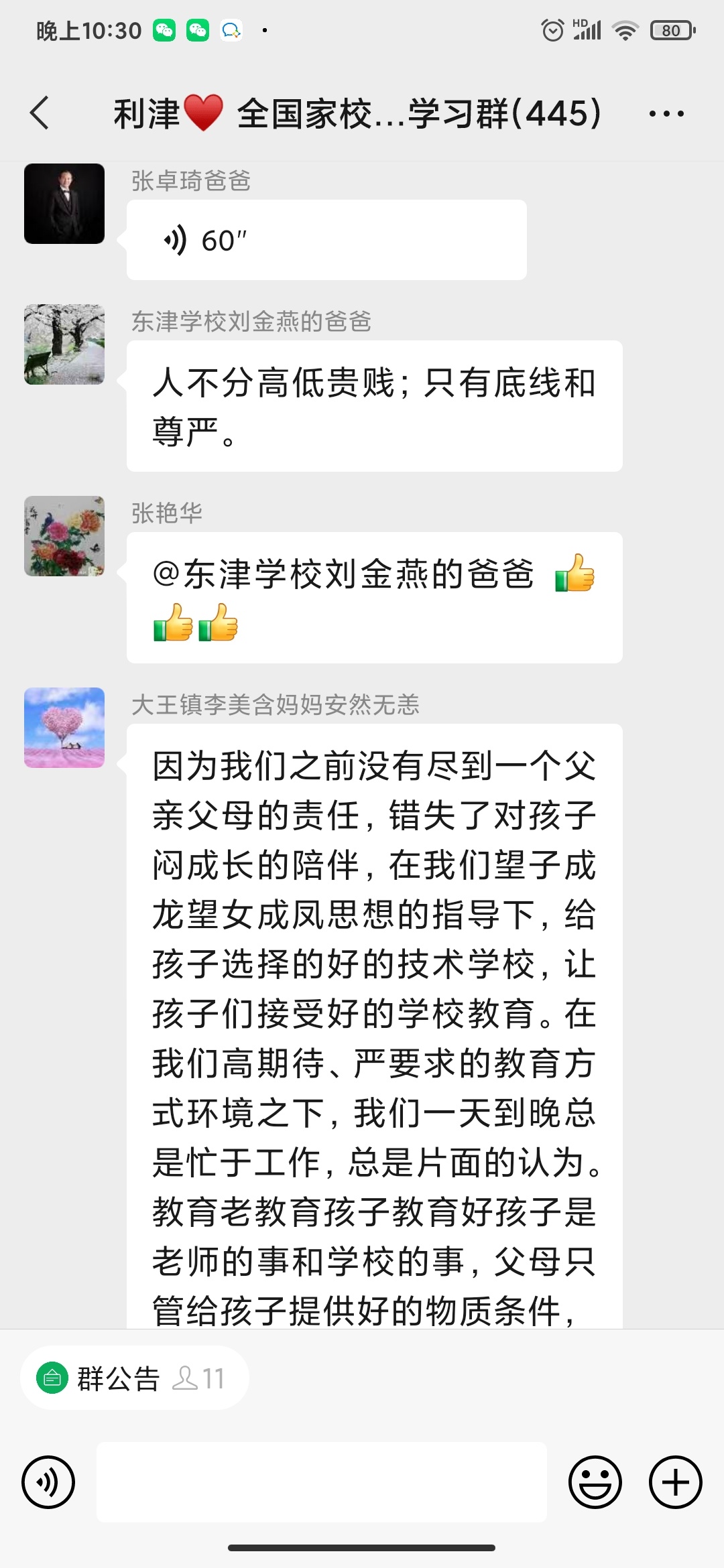724x1568 pixels.
Task: Tap 张卓琦爸爸's profile avatar
Action: click(64, 204)
